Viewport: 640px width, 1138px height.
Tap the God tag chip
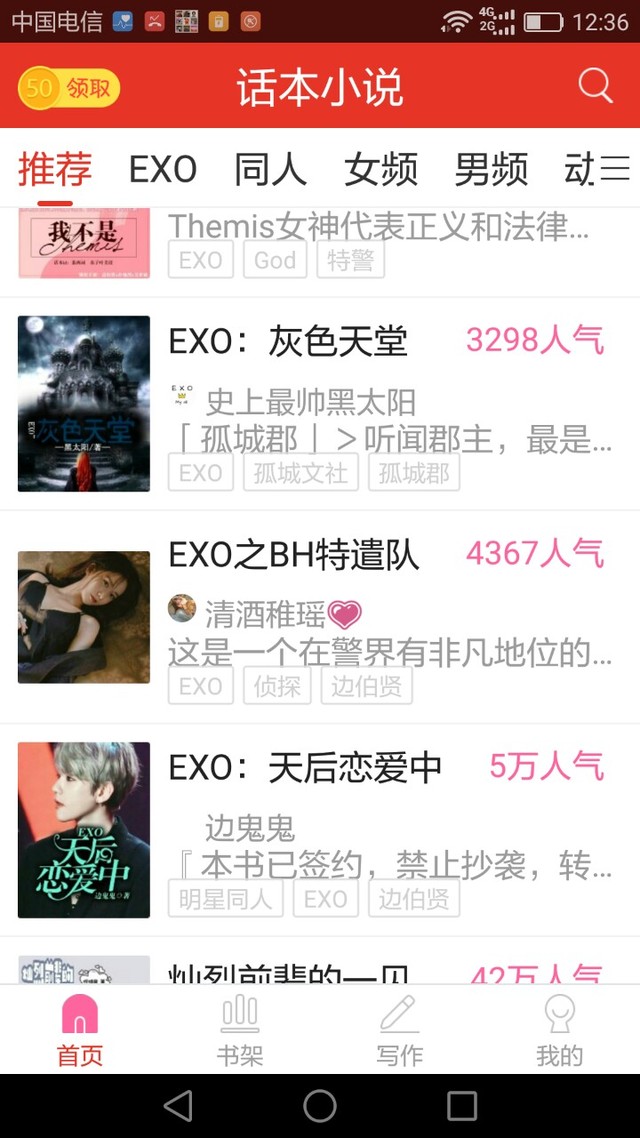tap(275, 260)
